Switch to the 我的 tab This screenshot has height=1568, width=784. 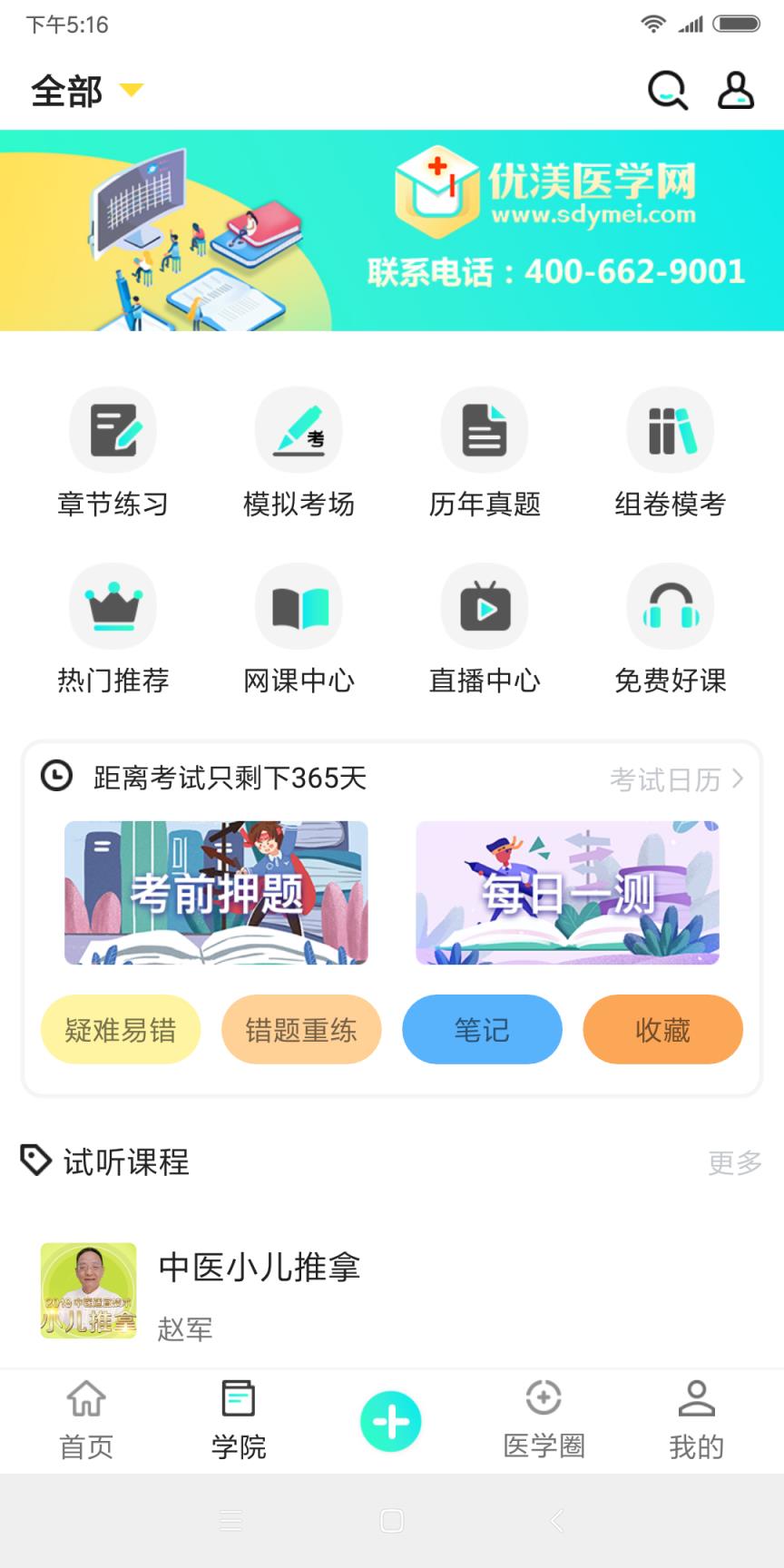click(x=695, y=1420)
